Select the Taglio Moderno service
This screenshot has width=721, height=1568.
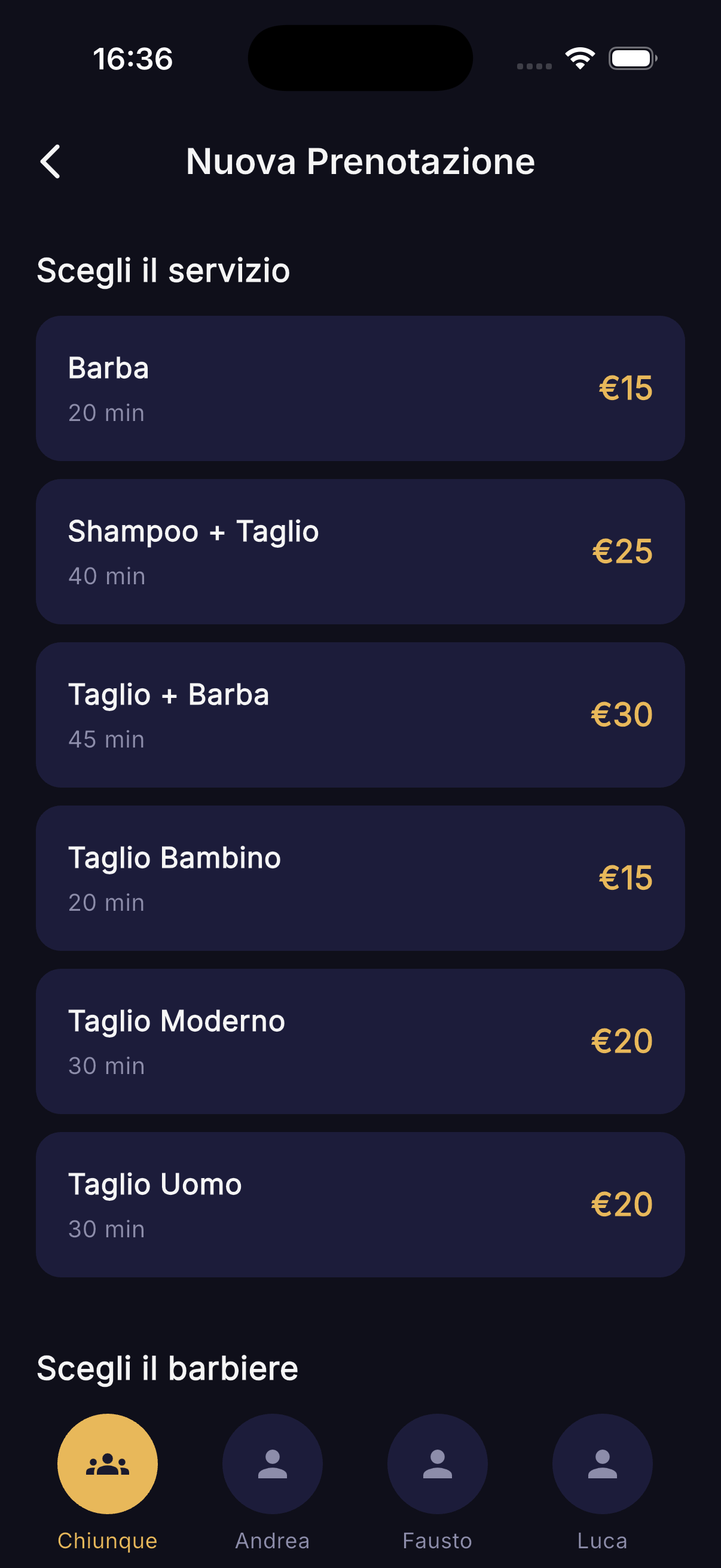361,1041
